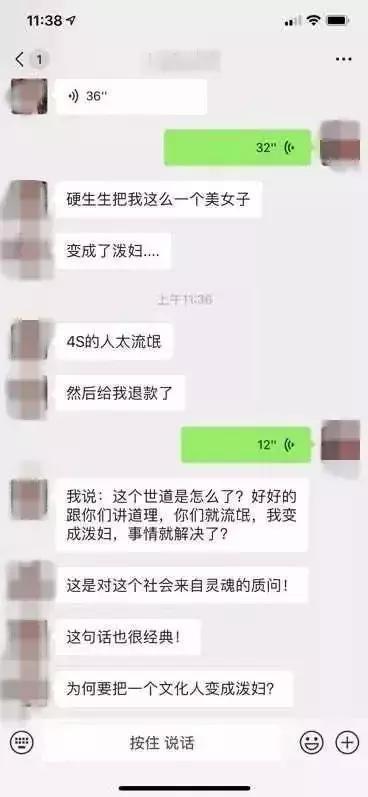Play the 36-second voice message

tap(131, 97)
